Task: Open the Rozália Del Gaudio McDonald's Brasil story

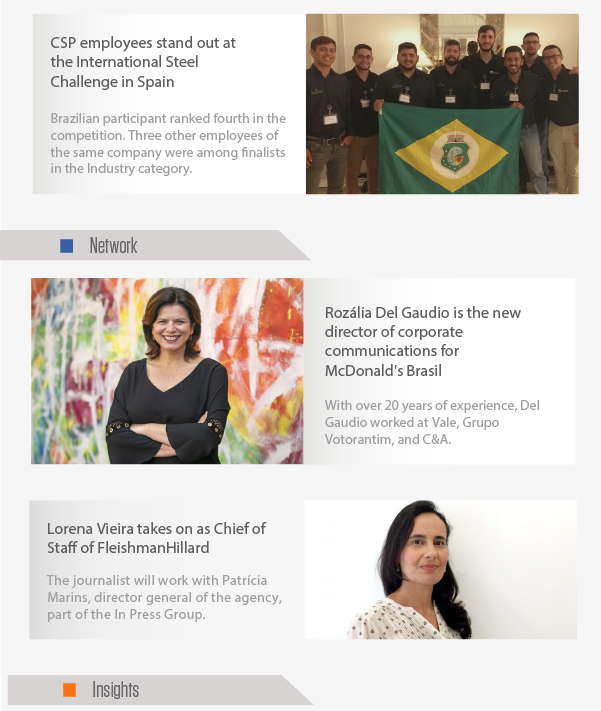Action: tap(422, 341)
